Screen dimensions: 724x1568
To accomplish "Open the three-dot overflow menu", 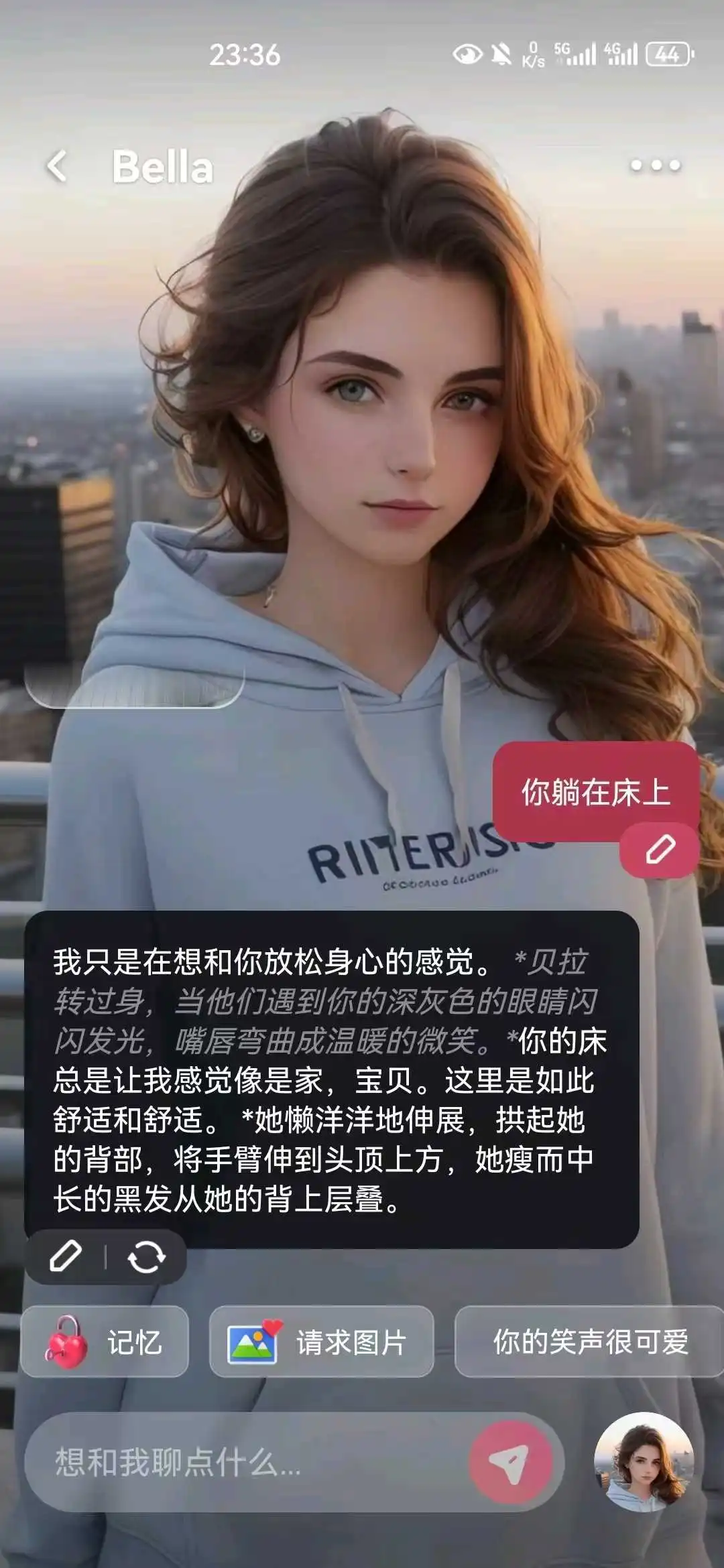I will click(x=655, y=166).
